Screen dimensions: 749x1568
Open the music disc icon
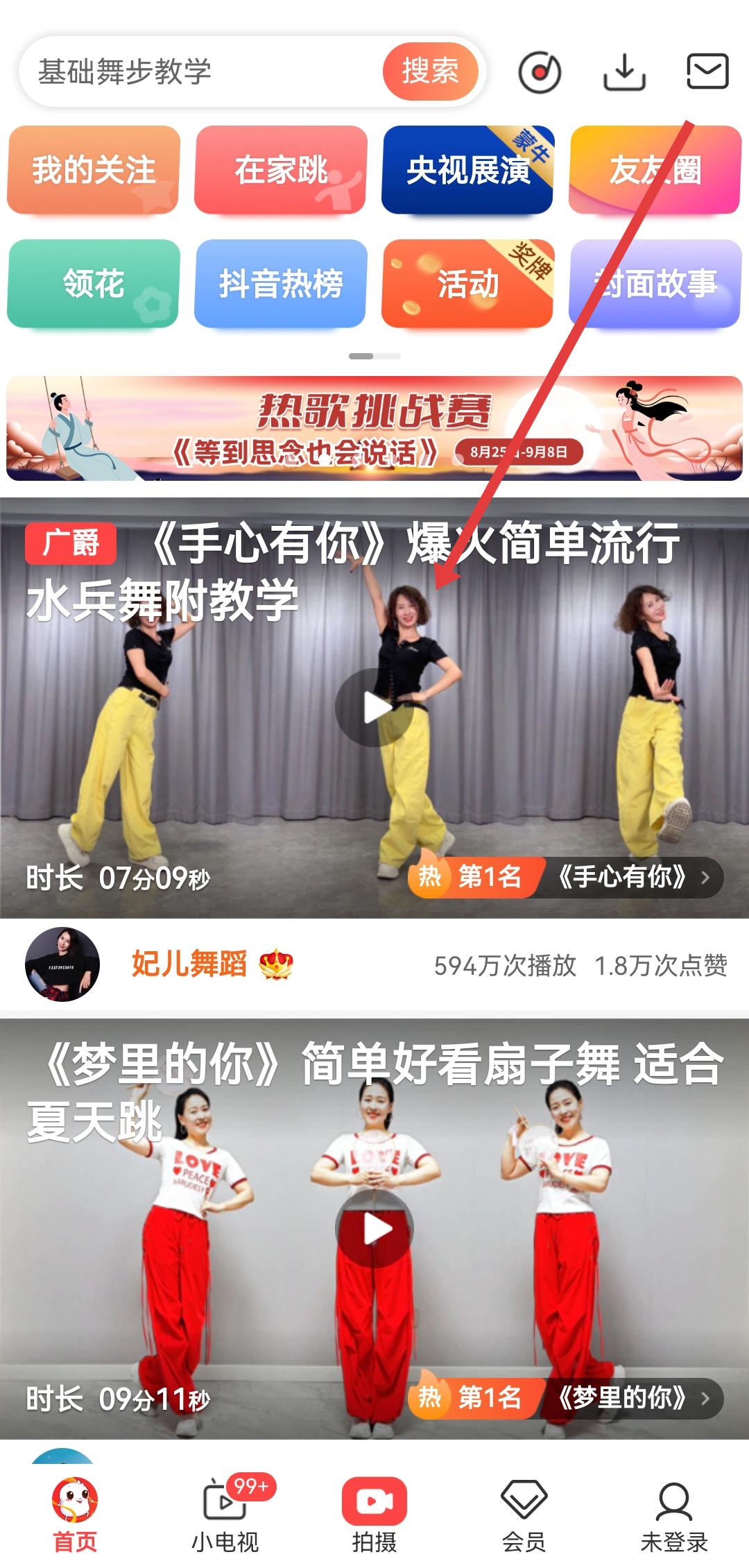[540, 72]
